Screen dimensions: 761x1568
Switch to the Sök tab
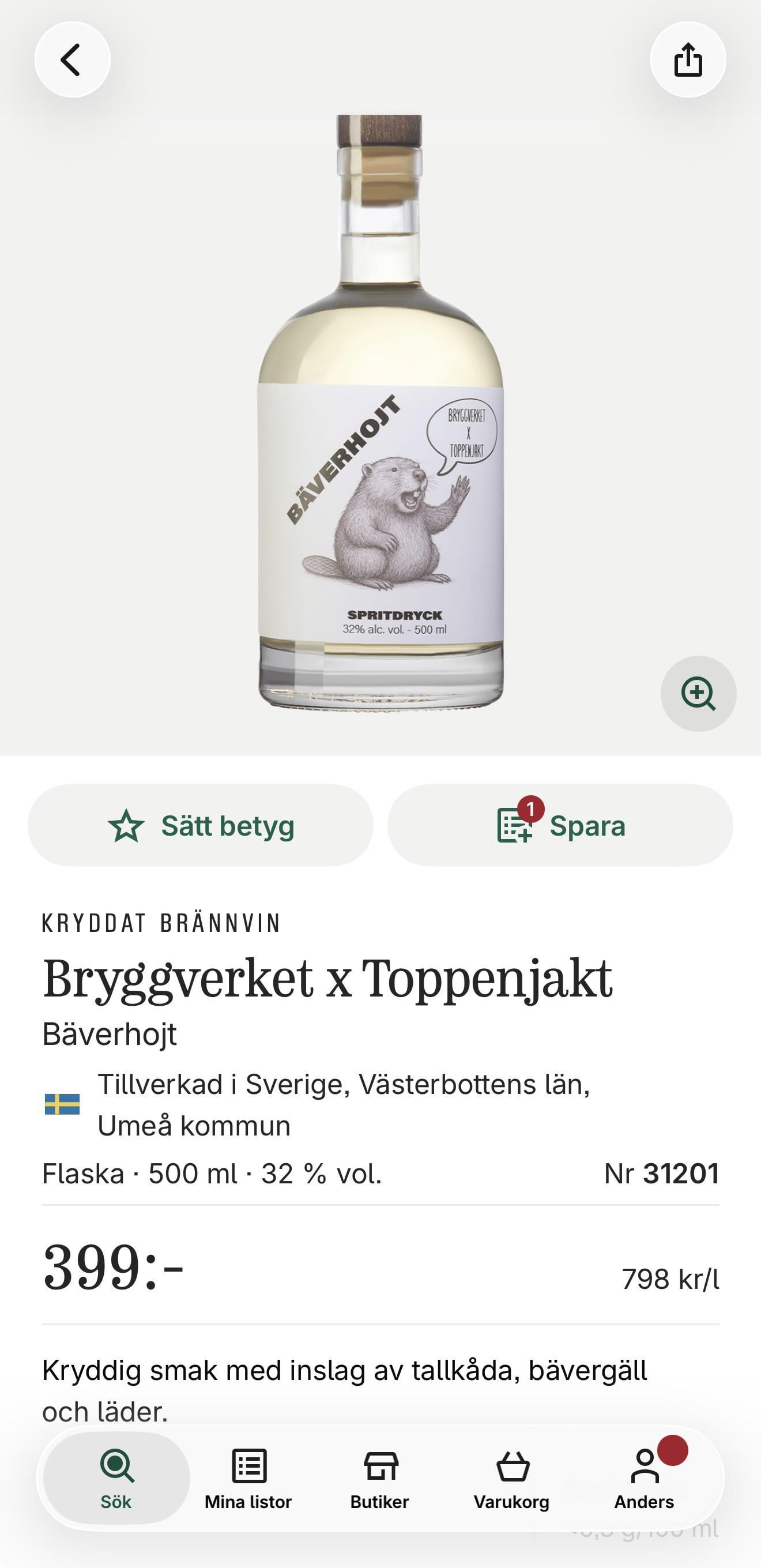(116, 1478)
